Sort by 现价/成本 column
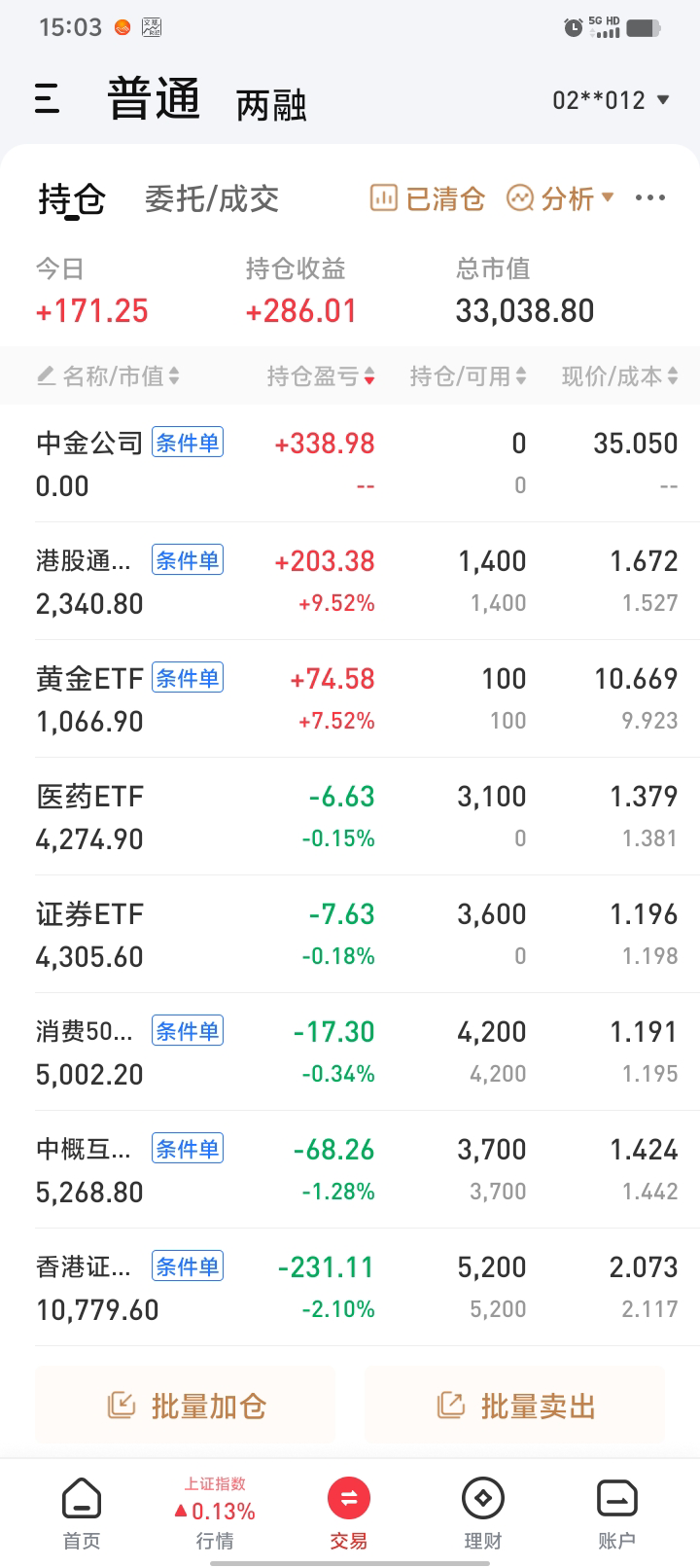The height and width of the screenshot is (1568, 700). click(x=619, y=376)
